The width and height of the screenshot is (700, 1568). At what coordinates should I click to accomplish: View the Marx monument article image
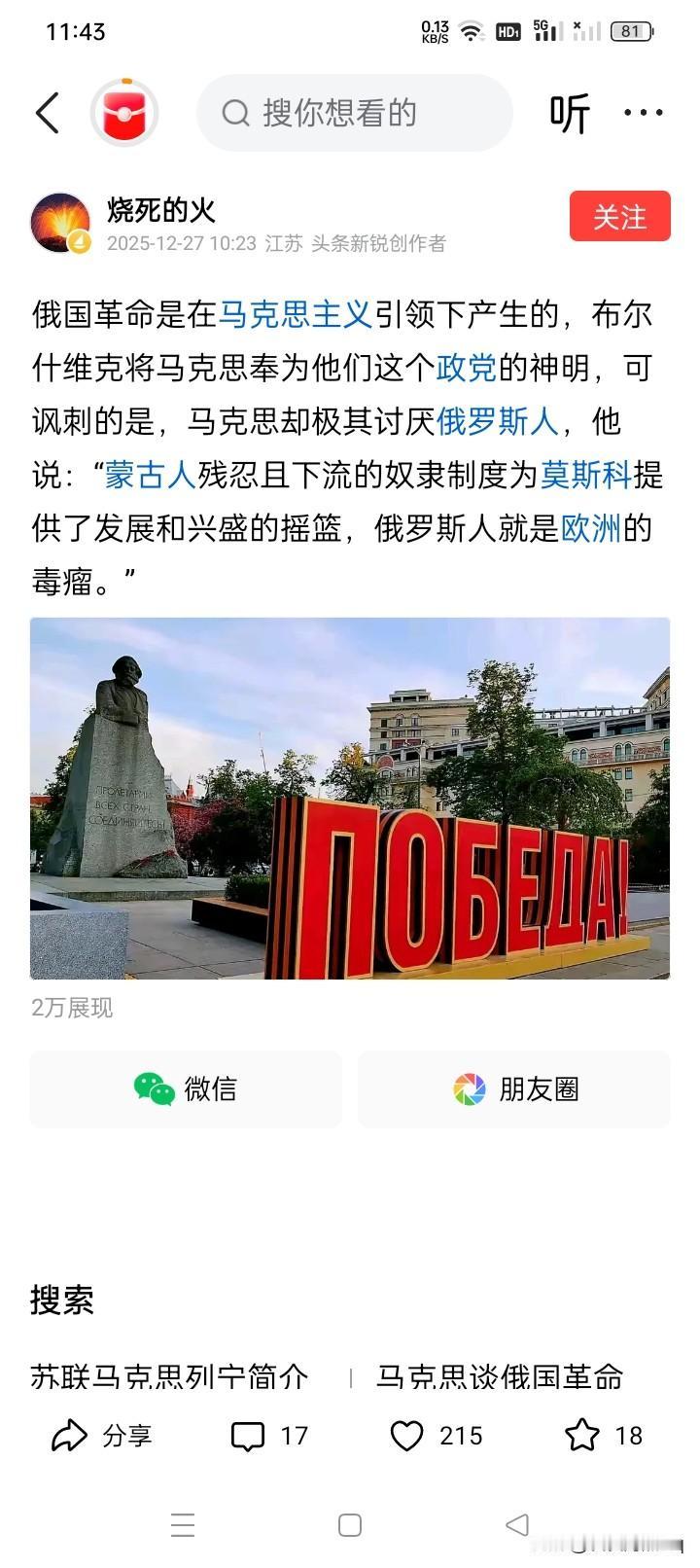pyautogui.click(x=350, y=798)
